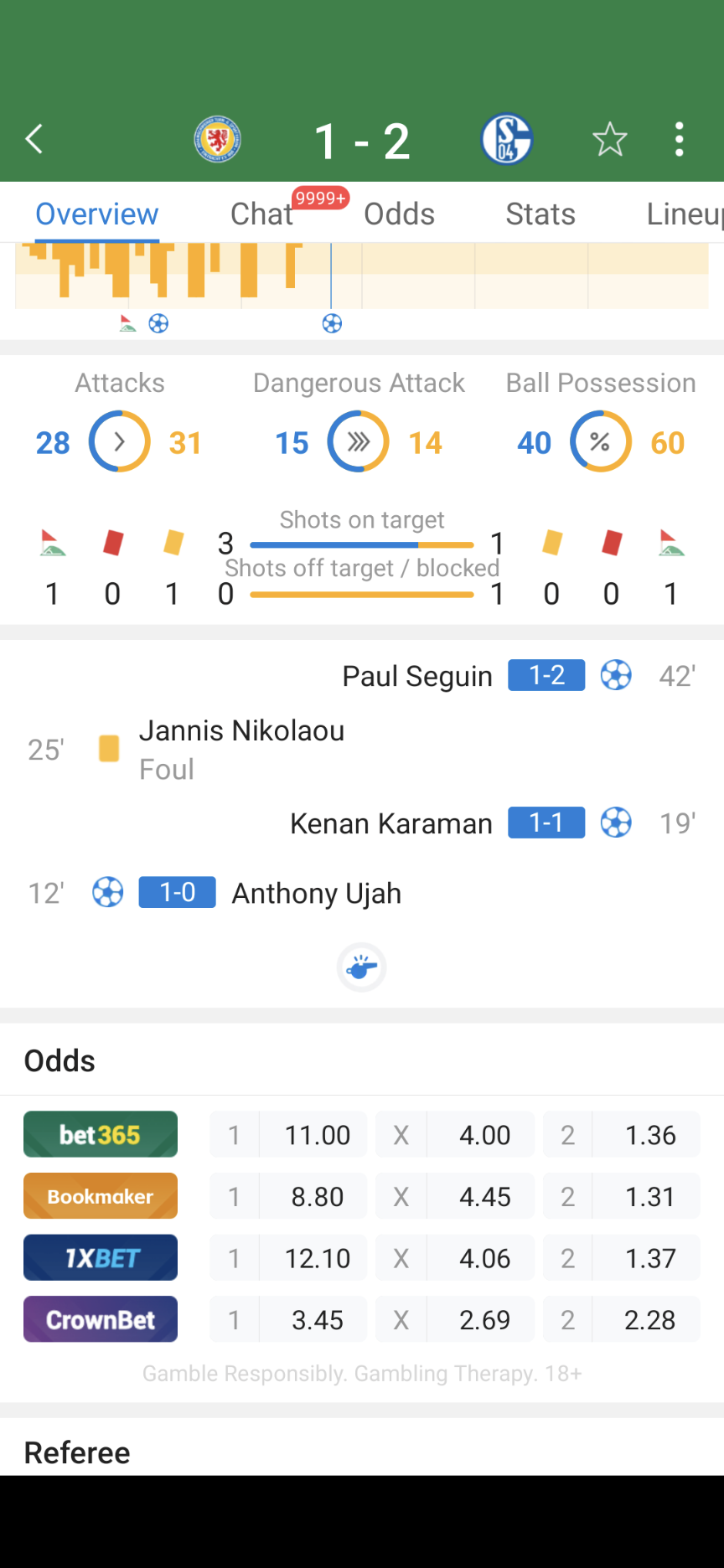Open Bookmaker odds row
Screen dimensions: 724x1568
pos(101,1196)
